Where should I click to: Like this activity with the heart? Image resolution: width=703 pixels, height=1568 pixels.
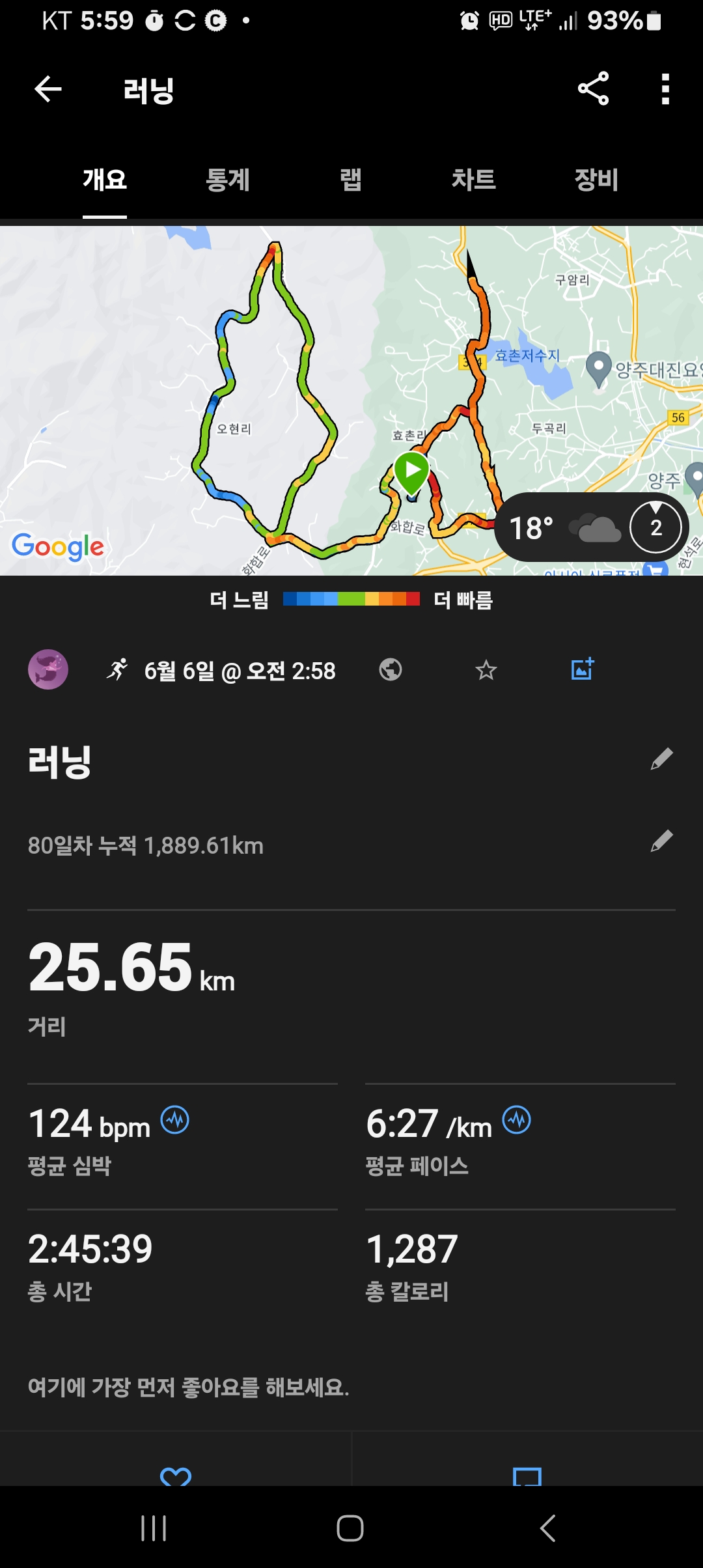176,1476
